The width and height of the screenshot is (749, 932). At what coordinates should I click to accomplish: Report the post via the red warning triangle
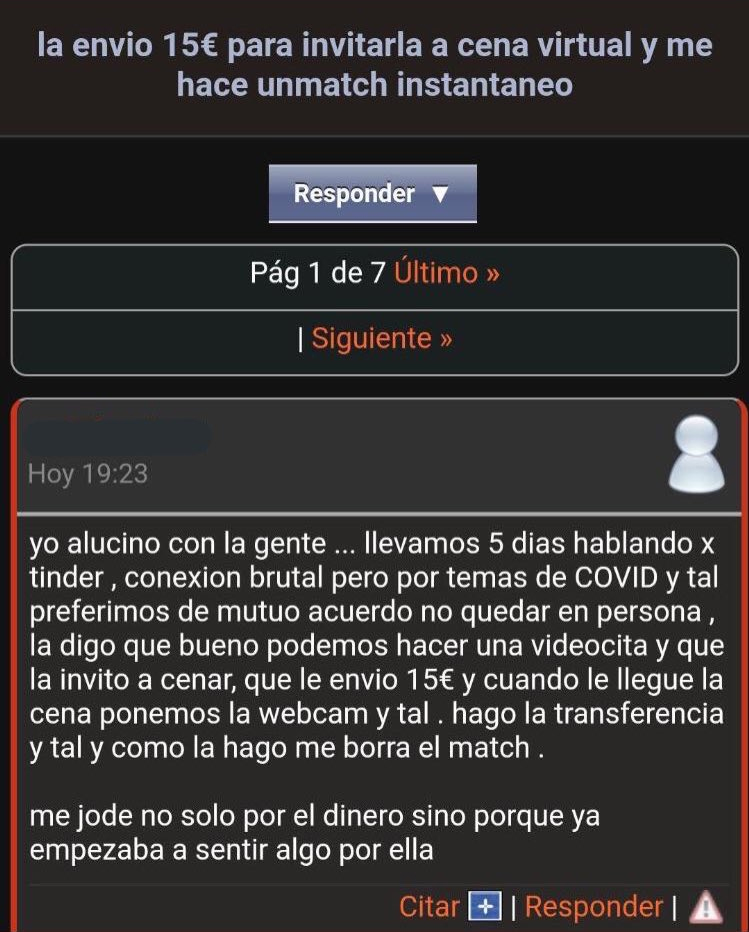708,906
